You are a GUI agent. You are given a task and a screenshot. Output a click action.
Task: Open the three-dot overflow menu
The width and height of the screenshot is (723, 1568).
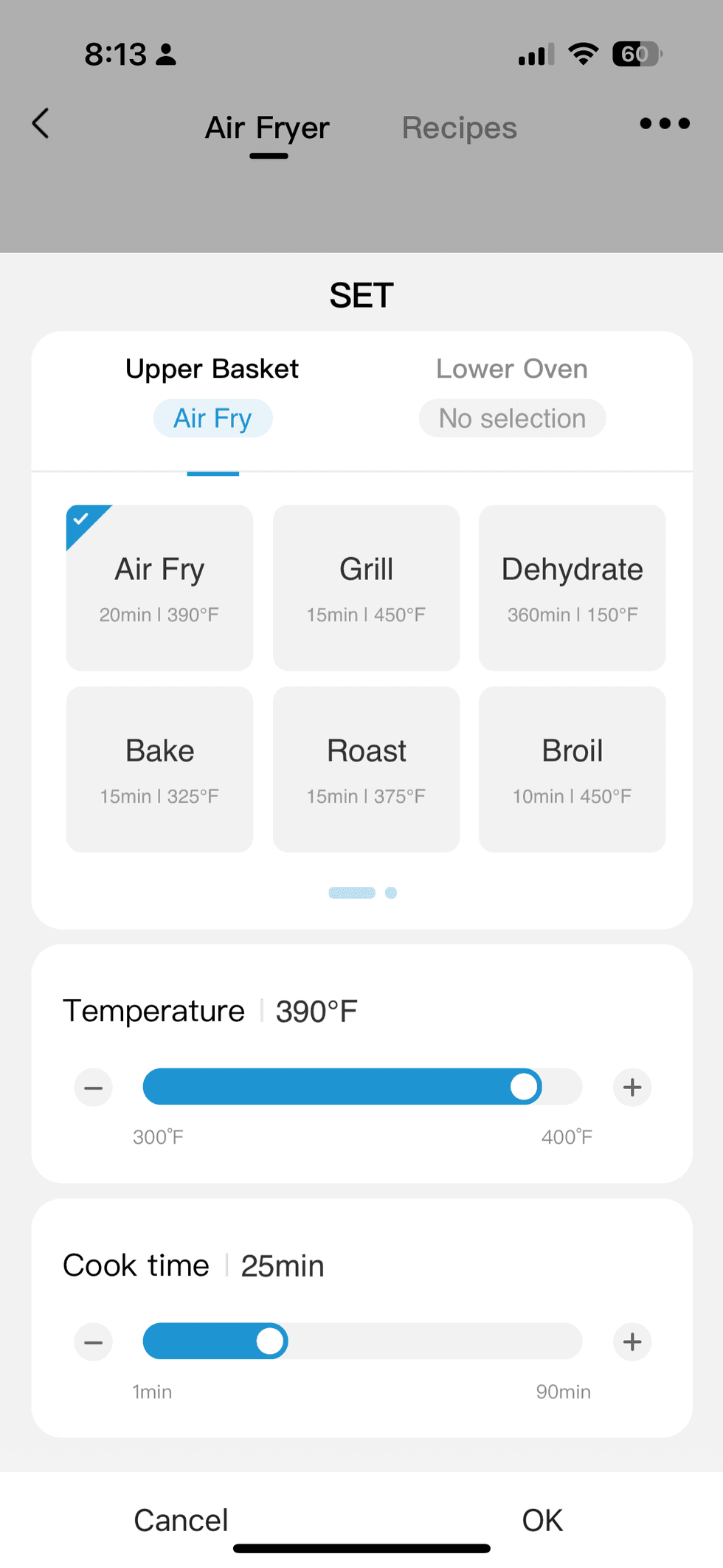[x=663, y=124]
